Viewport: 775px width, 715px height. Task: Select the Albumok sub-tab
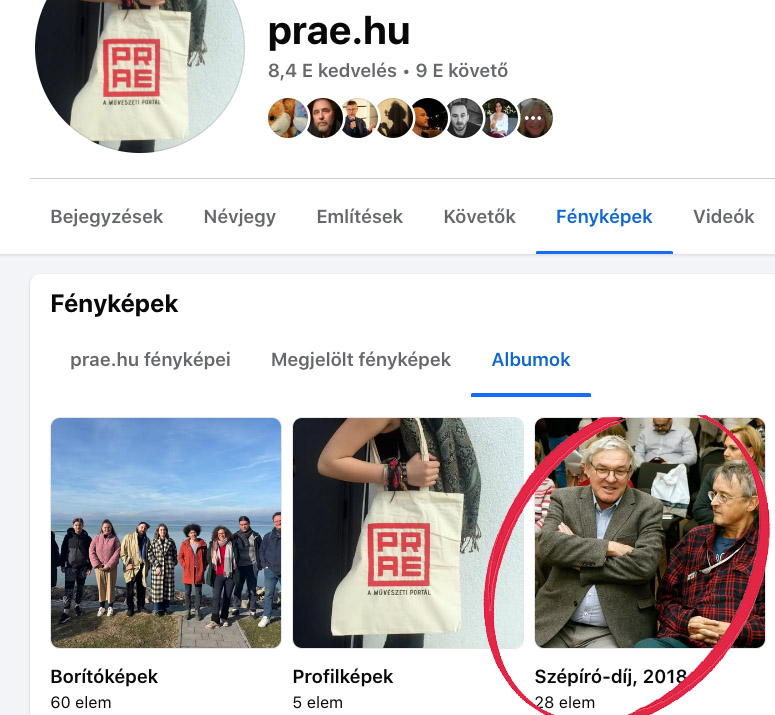pyautogui.click(x=531, y=359)
